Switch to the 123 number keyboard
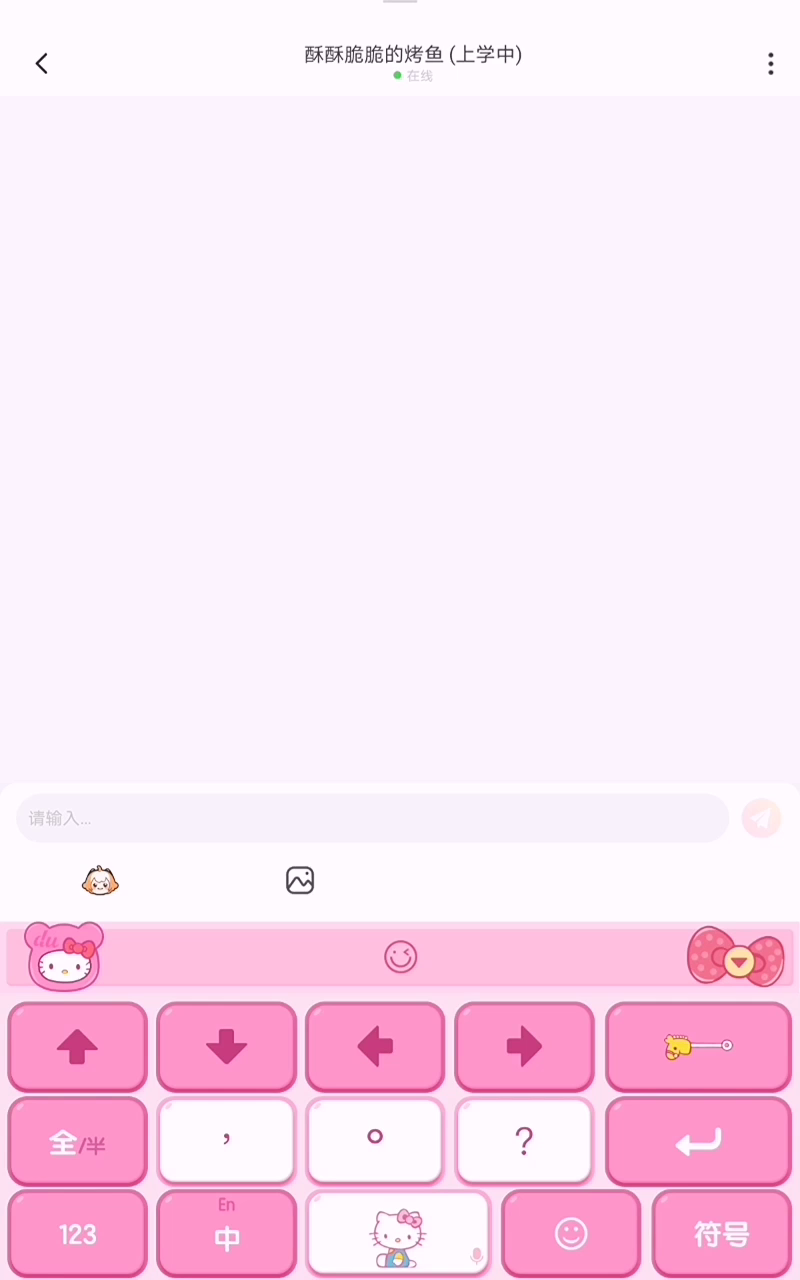 [78, 1234]
